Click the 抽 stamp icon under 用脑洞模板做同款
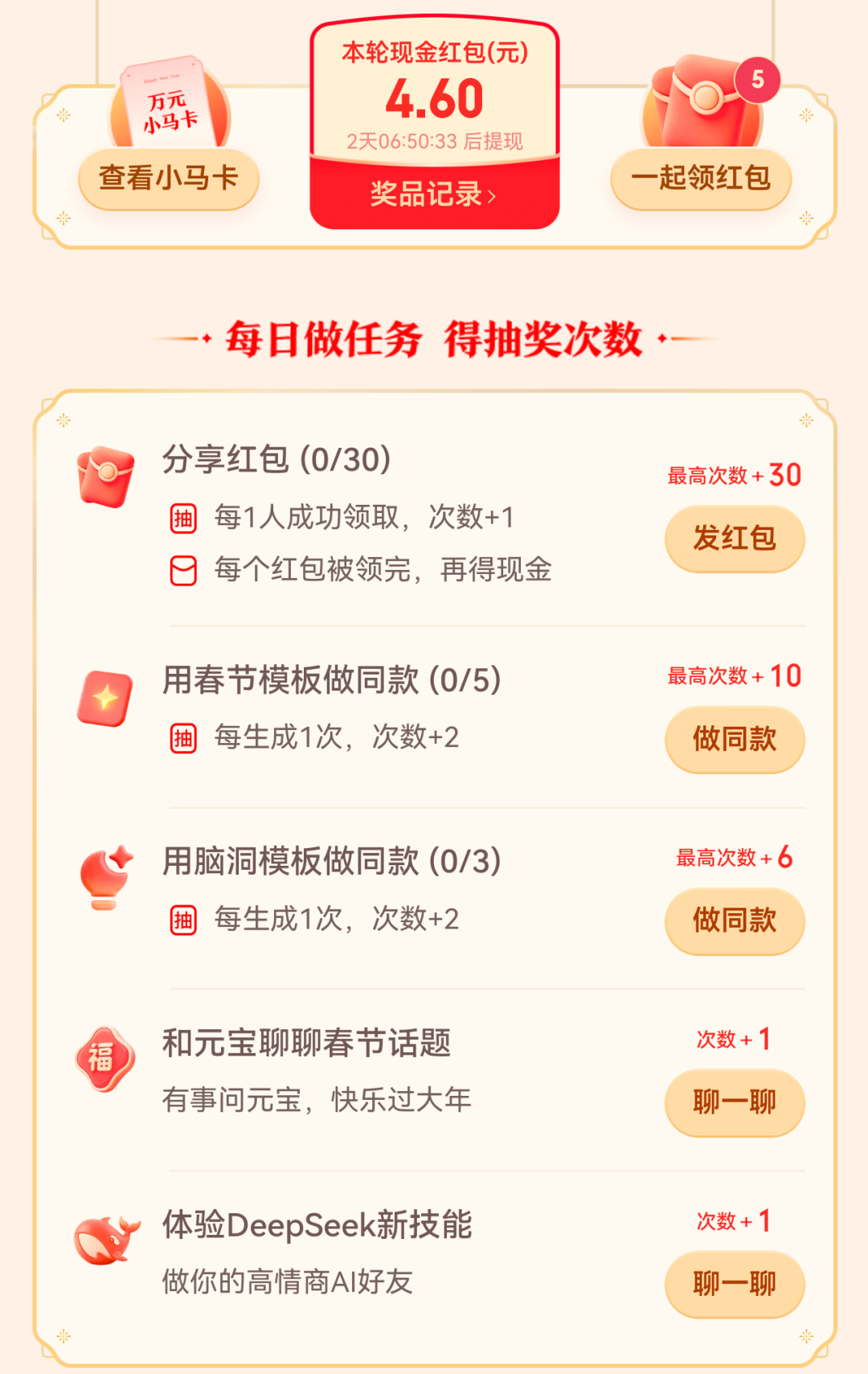The height and width of the screenshot is (1374, 868). point(184,921)
